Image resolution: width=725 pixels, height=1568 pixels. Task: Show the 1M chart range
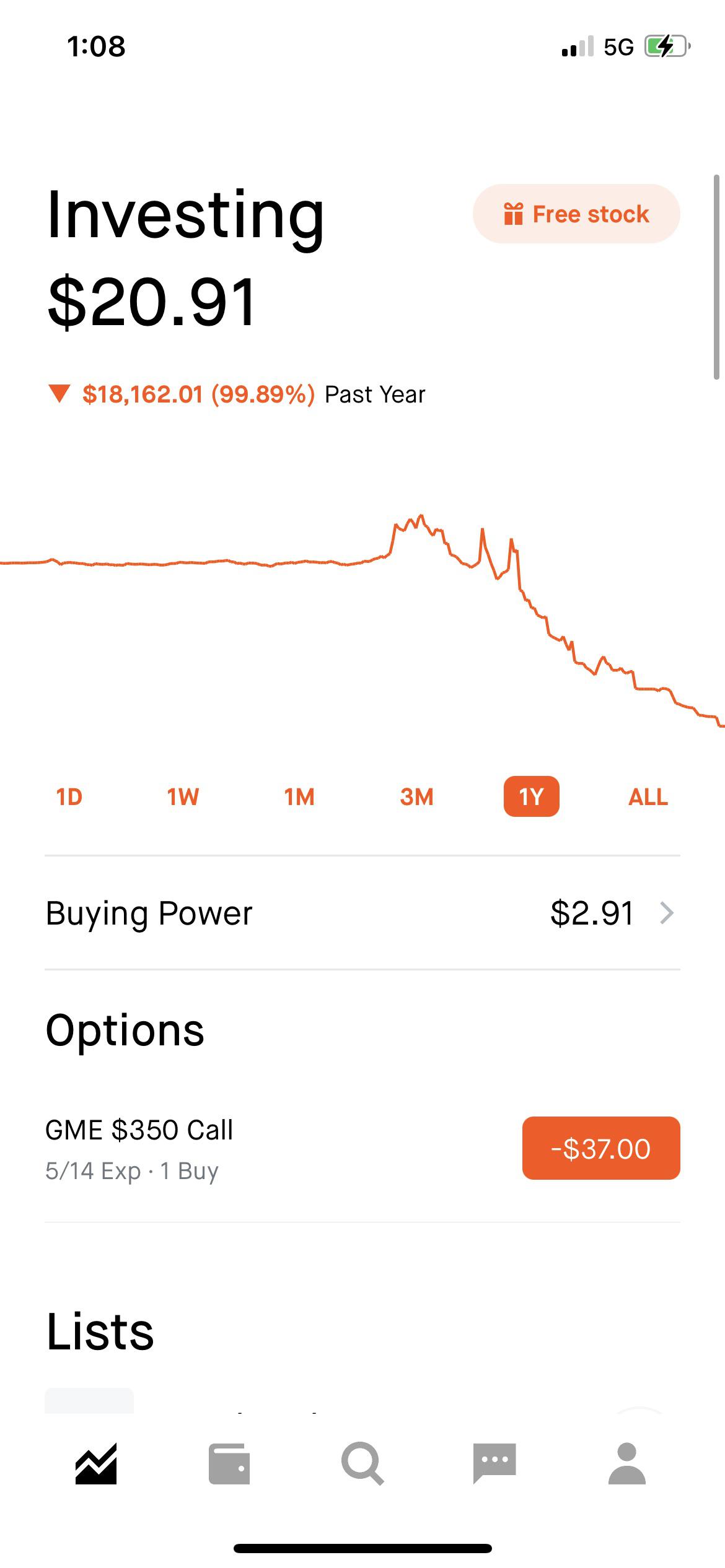(x=299, y=796)
